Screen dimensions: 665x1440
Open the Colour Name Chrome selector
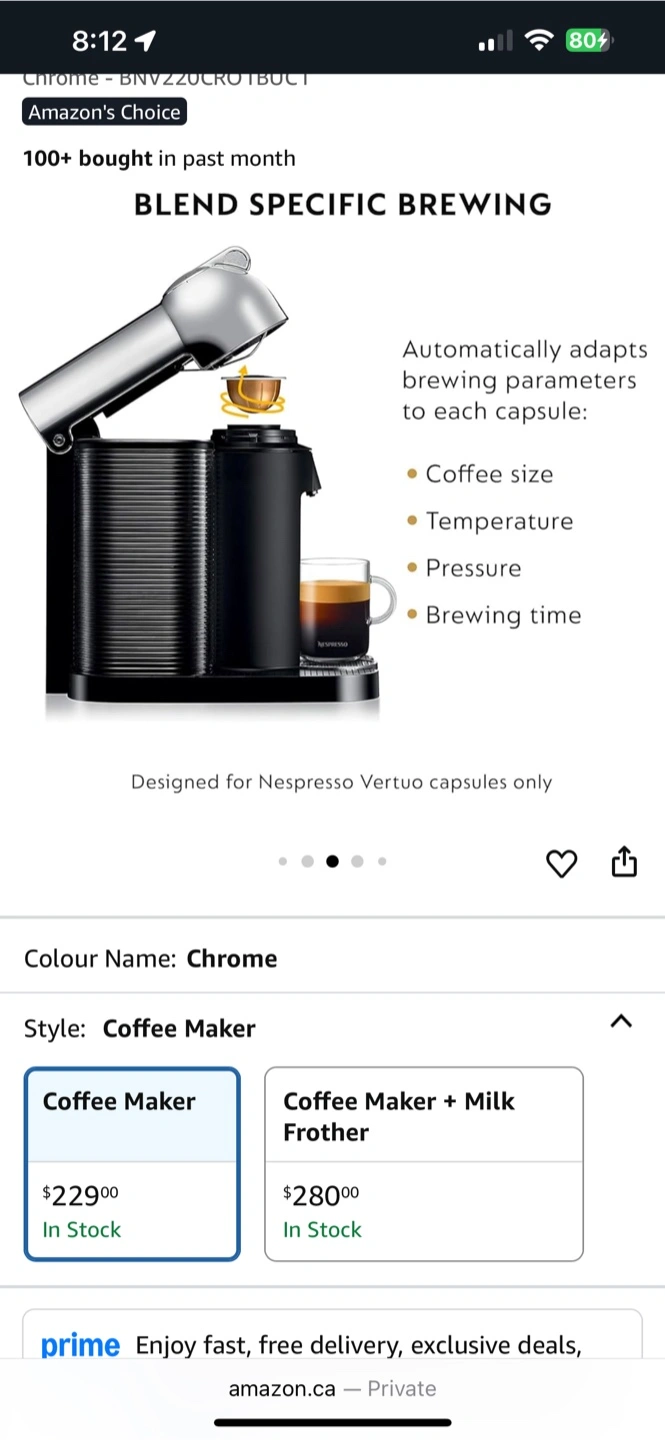point(332,958)
